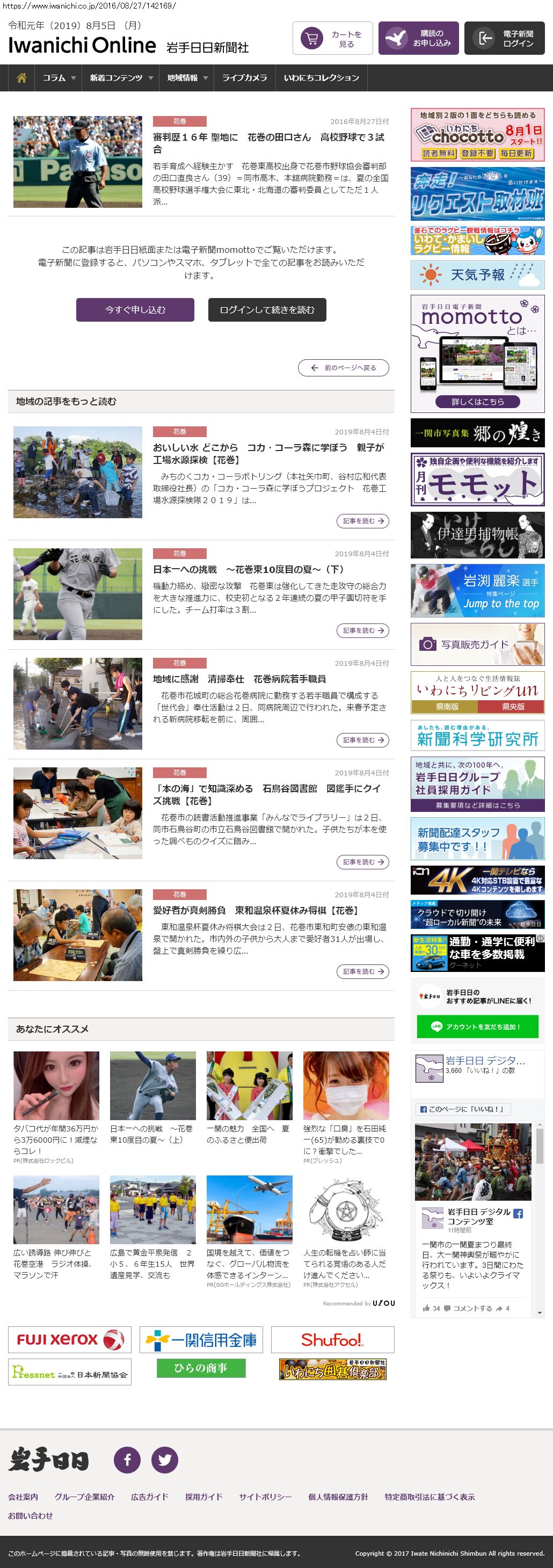The image size is (553, 1568).
Task: Tap 今すぐ申し込む button
Action: 135,310
